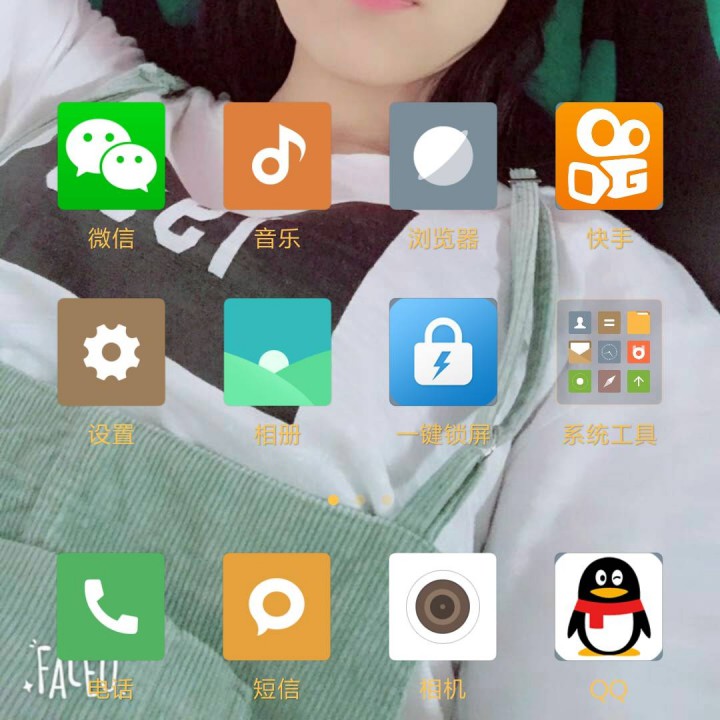Image resolution: width=720 pixels, height=720 pixels.
Task: Open the System Tools (系统工具) folder
Action: pyautogui.click(x=609, y=352)
